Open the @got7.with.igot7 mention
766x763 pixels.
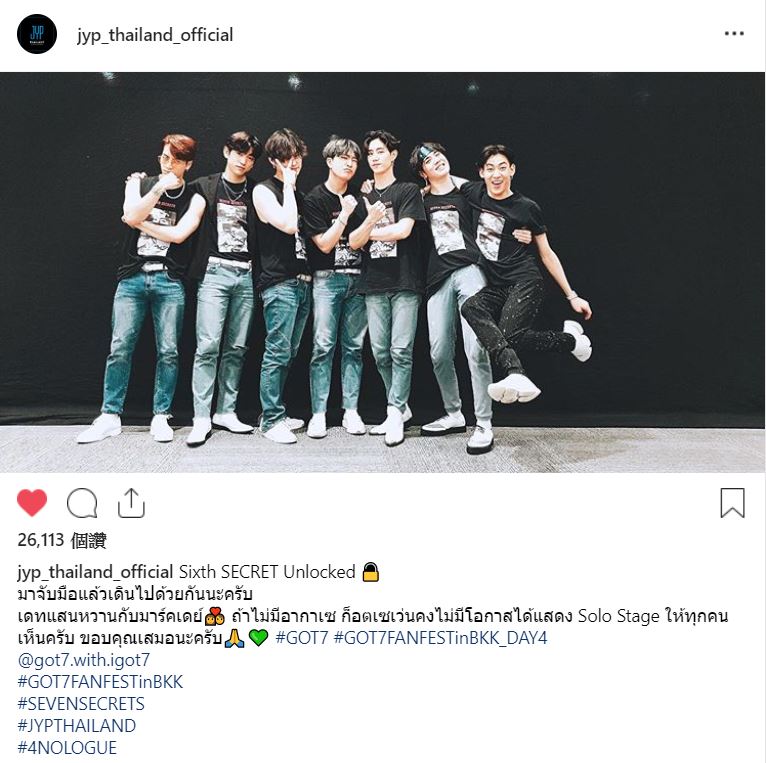click(x=83, y=660)
